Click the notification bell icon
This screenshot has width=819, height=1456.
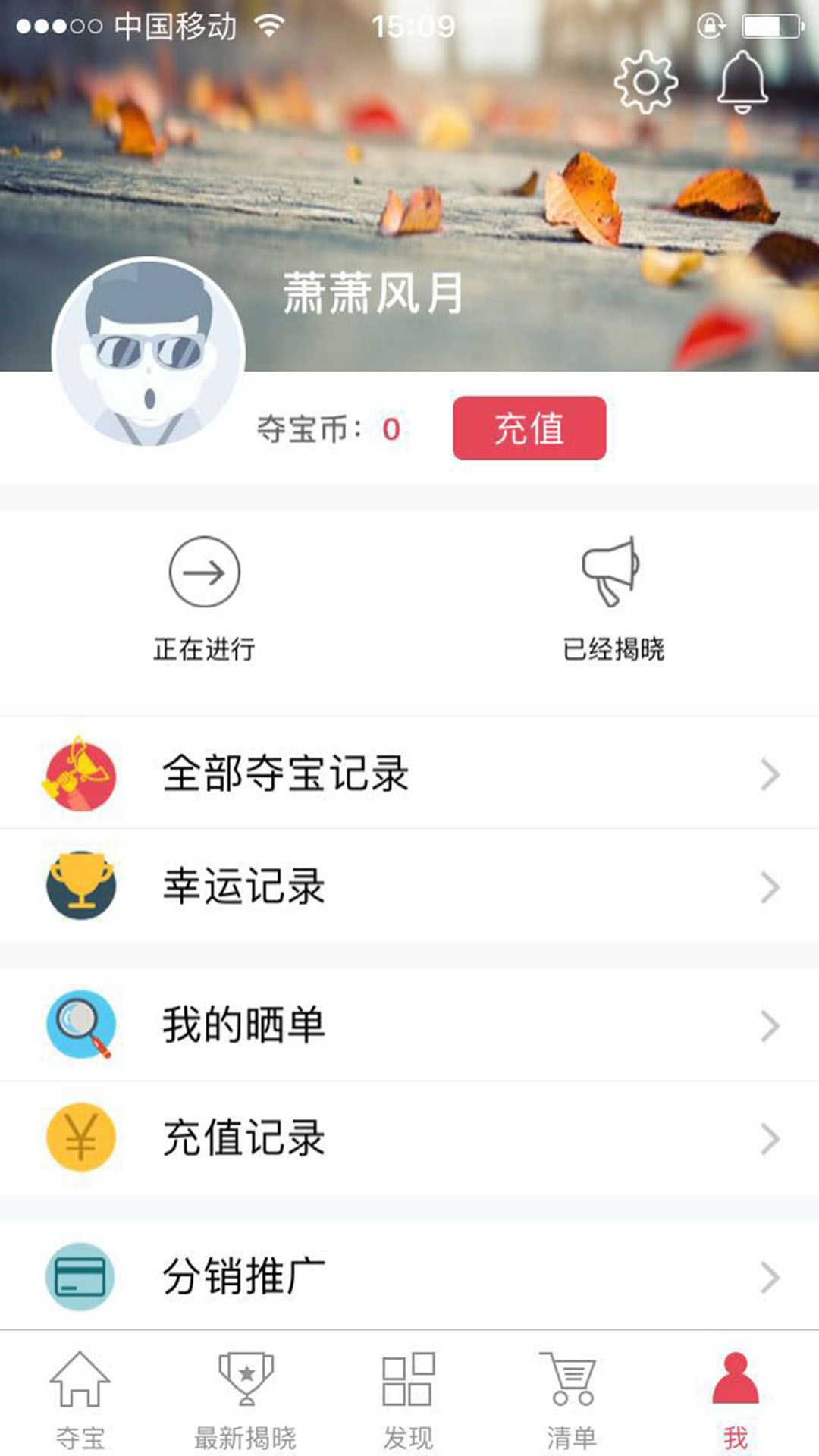point(742,83)
